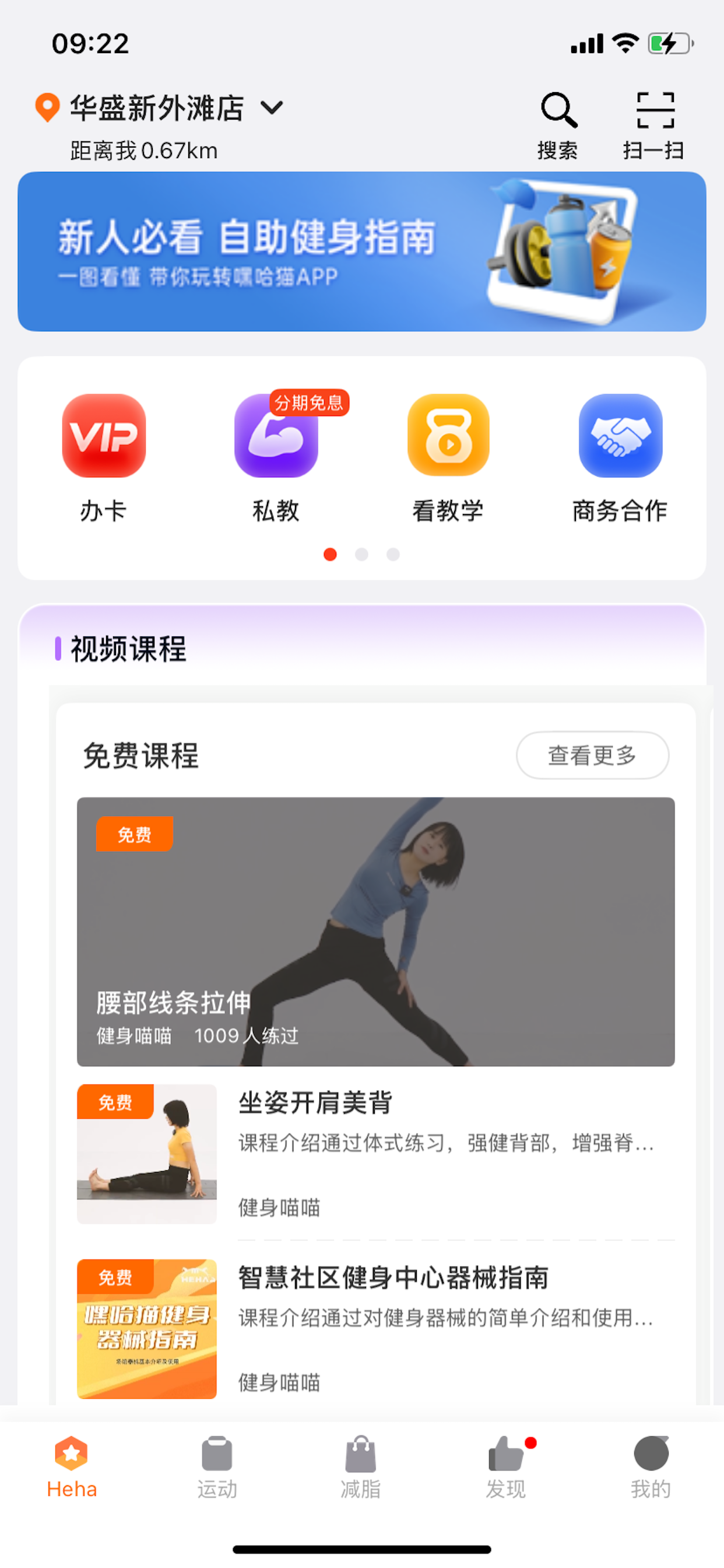Image resolution: width=724 pixels, height=1568 pixels.
Task: Select the third carousel pagination dot
Action: tap(393, 555)
